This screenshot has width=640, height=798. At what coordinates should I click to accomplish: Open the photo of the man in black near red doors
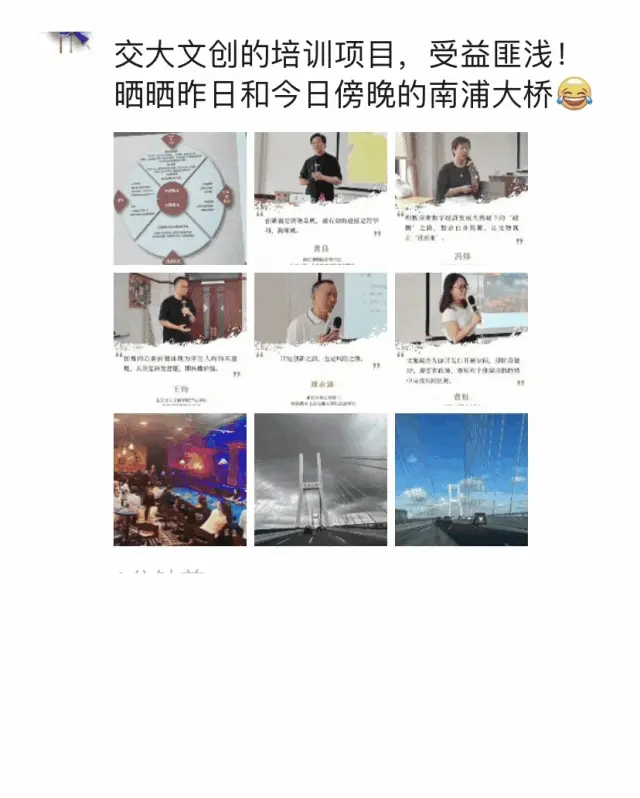pyautogui.click(x=179, y=338)
